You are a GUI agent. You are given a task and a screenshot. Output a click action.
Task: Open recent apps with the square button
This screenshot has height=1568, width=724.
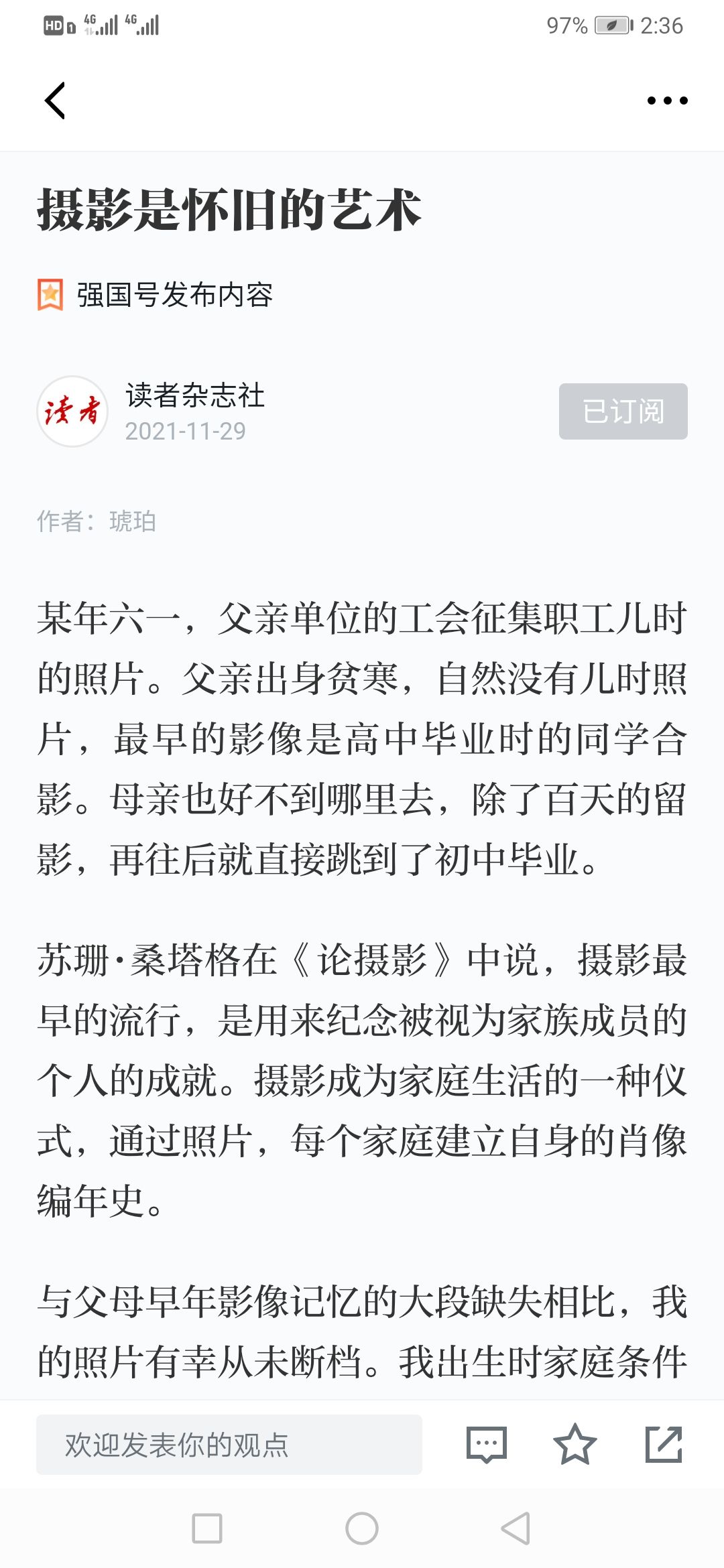point(207,1528)
